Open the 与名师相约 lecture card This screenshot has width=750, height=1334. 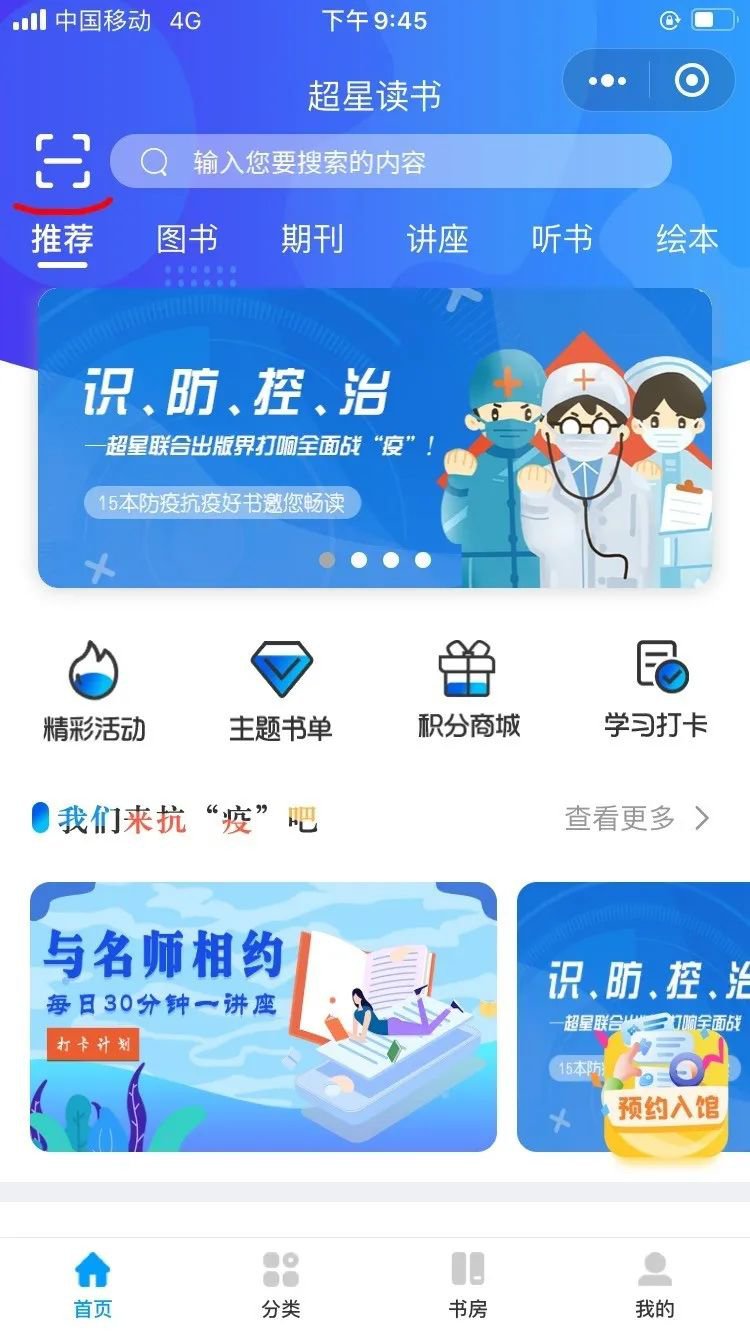click(263, 1016)
